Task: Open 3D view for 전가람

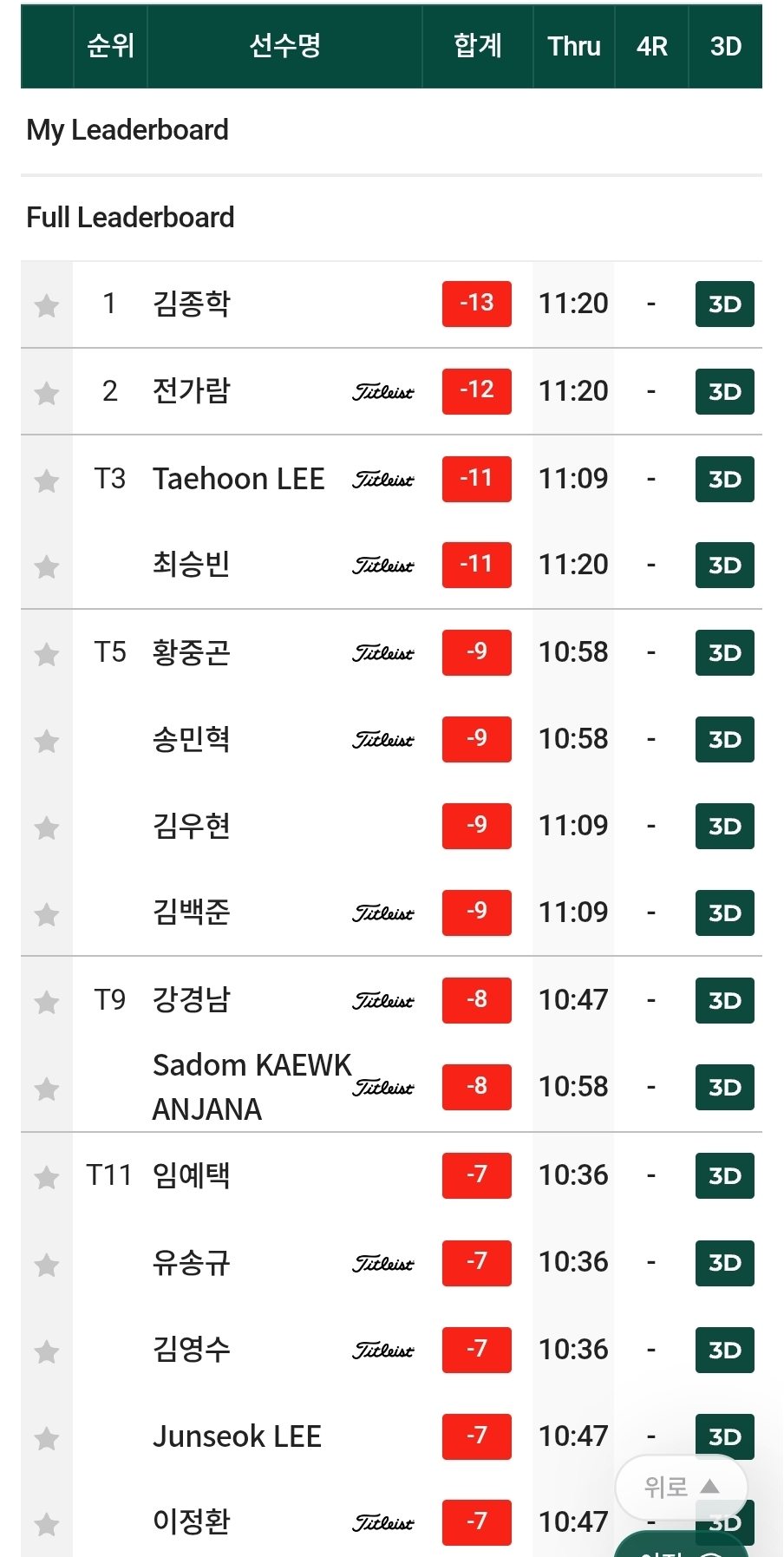Action: [x=724, y=391]
